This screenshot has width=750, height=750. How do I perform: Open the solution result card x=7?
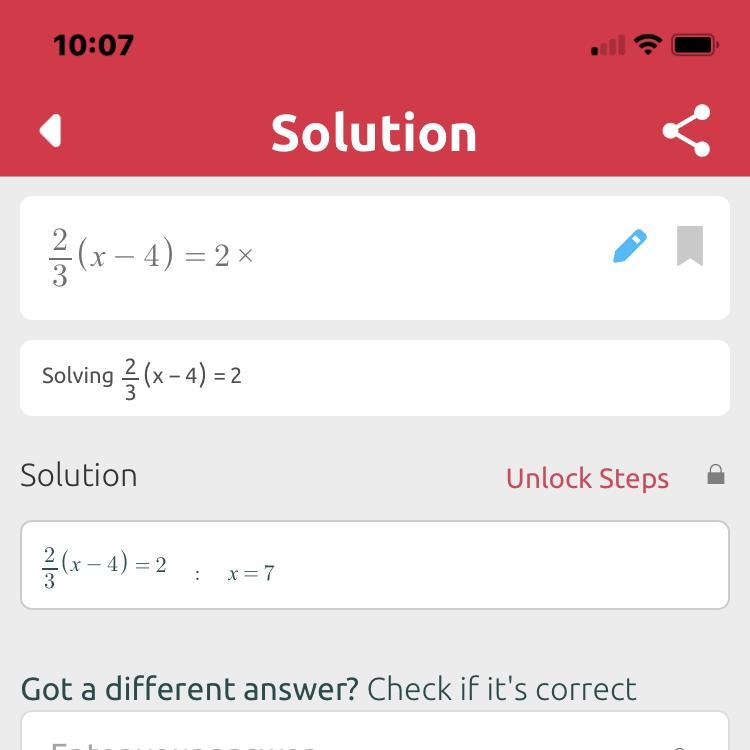[375, 565]
